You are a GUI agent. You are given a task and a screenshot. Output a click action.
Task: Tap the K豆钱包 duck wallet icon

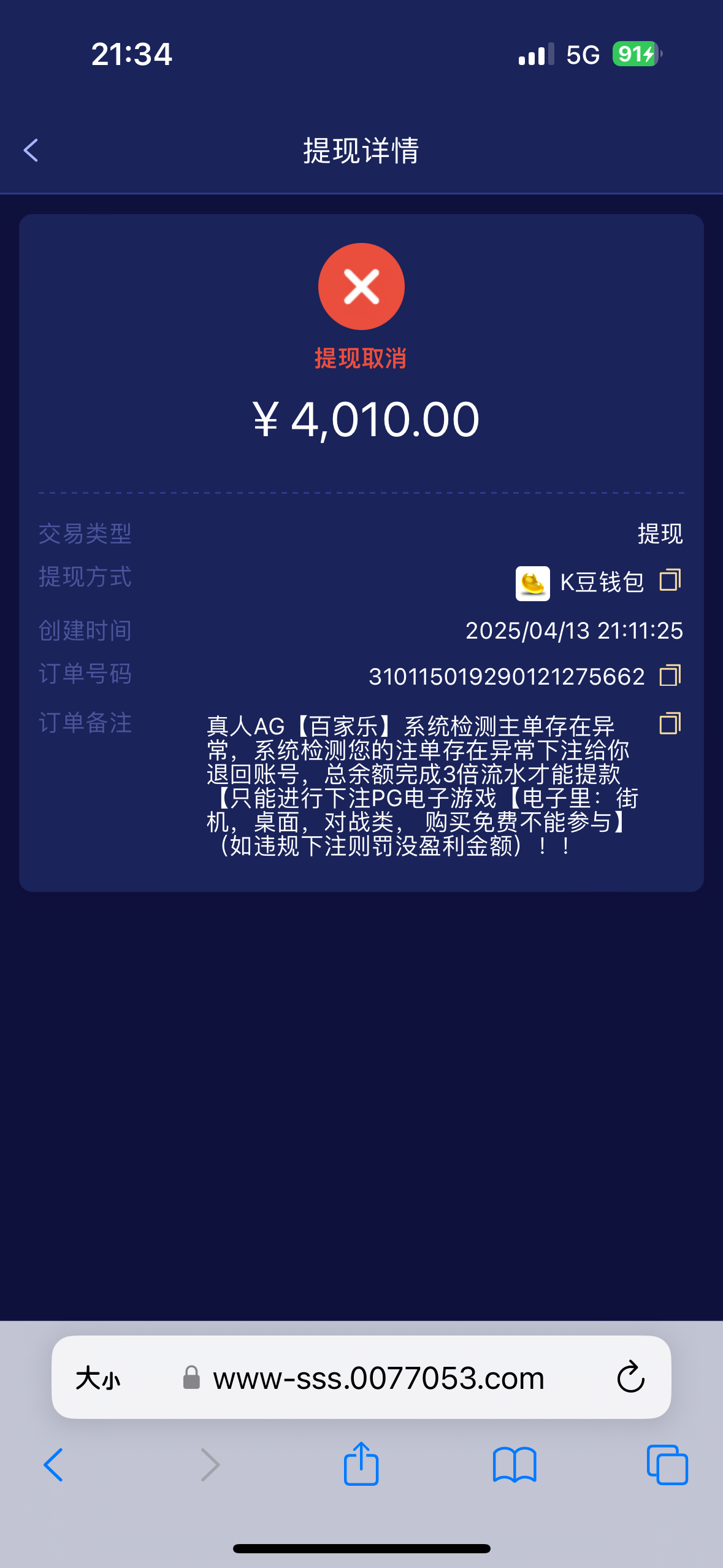533,583
